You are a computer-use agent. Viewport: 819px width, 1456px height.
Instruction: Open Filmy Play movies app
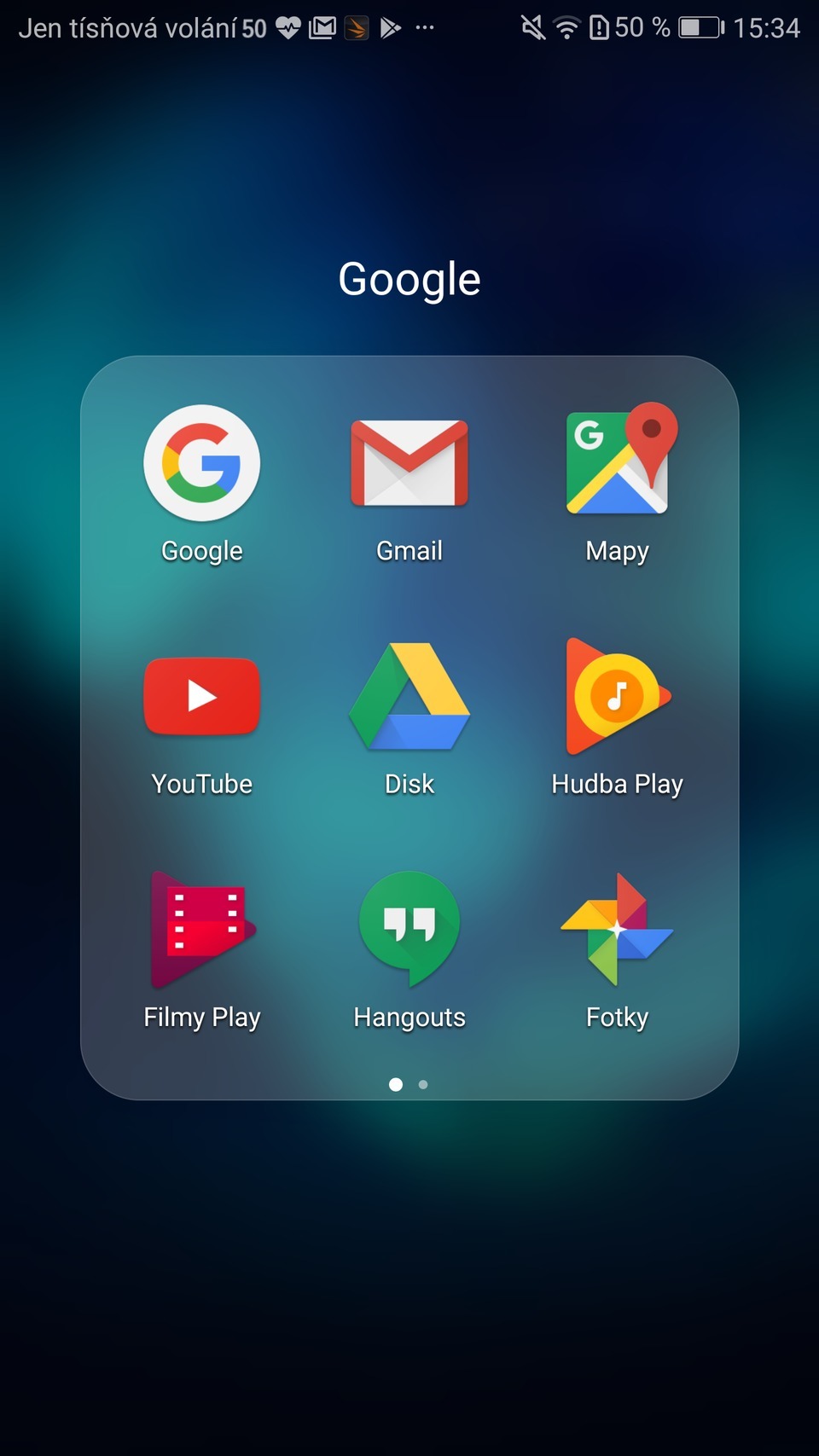[201, 928]
